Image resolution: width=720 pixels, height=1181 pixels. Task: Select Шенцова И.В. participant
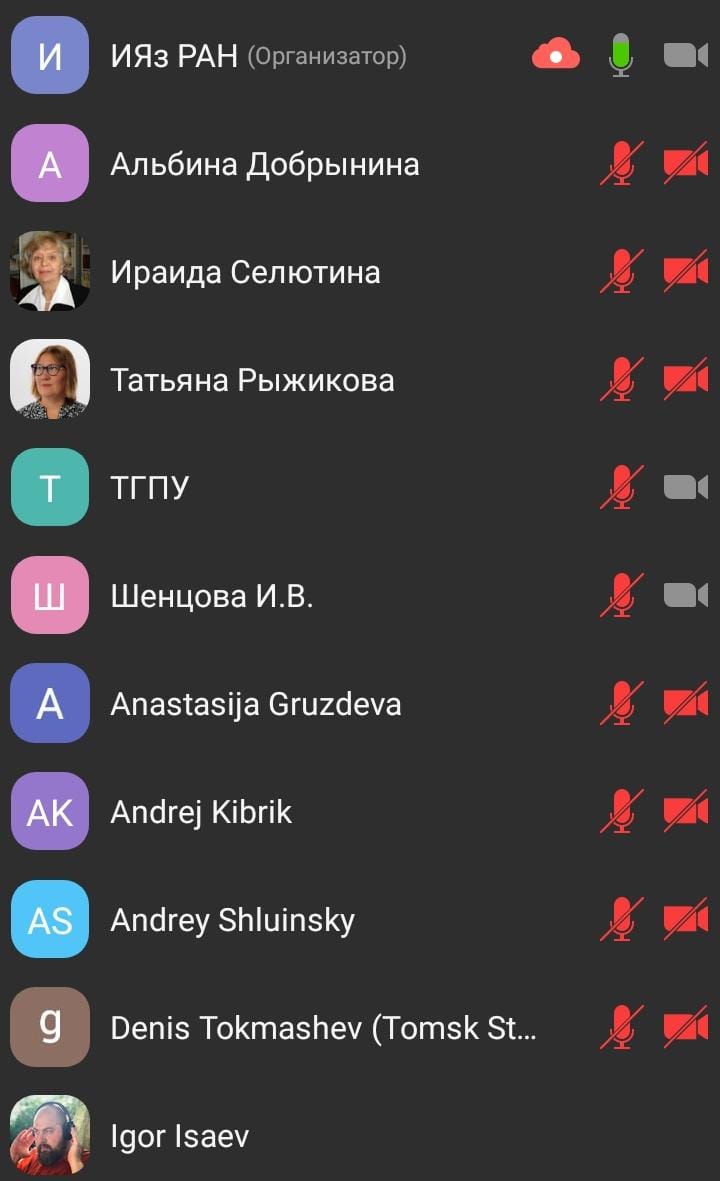(360, 595)
